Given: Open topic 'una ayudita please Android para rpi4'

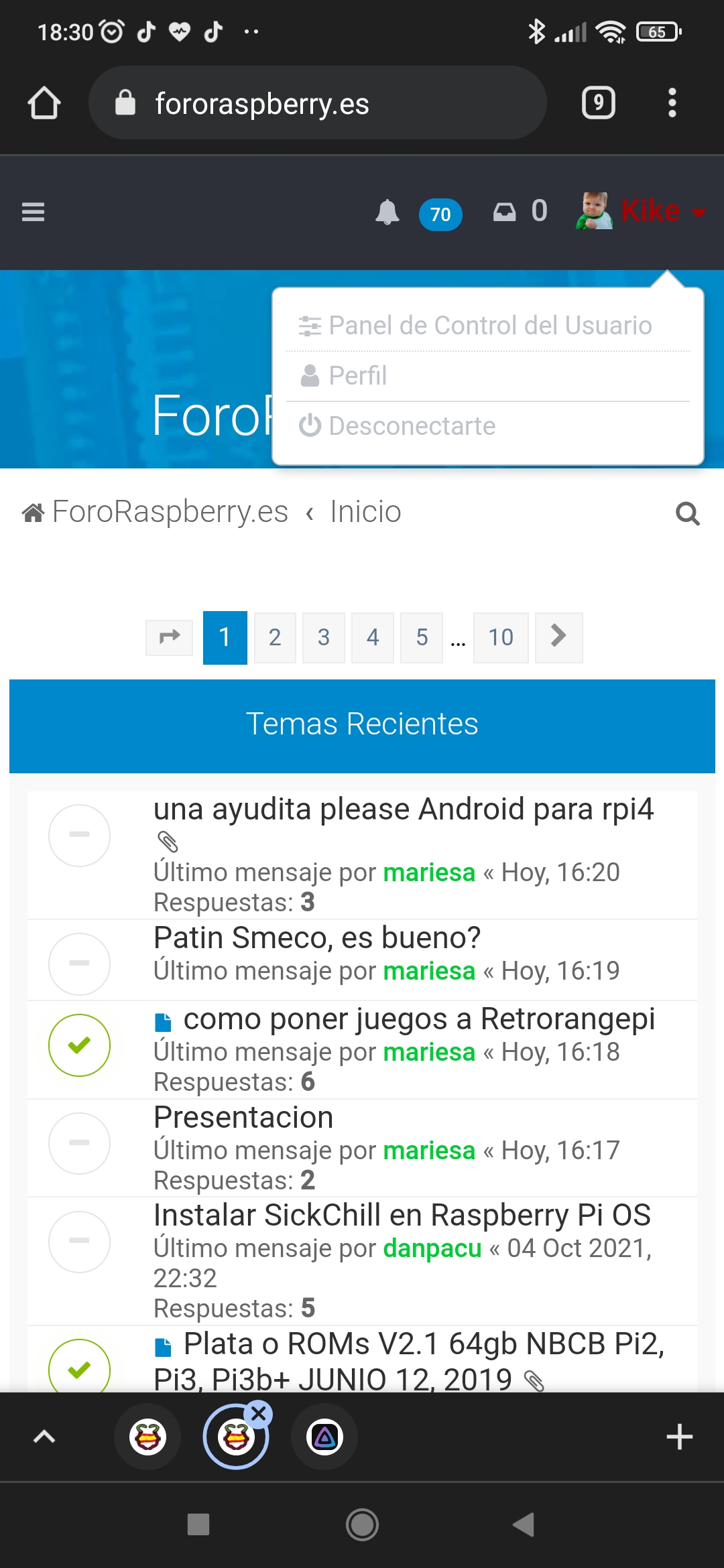Looking at the screenshot, I should 403,809.
